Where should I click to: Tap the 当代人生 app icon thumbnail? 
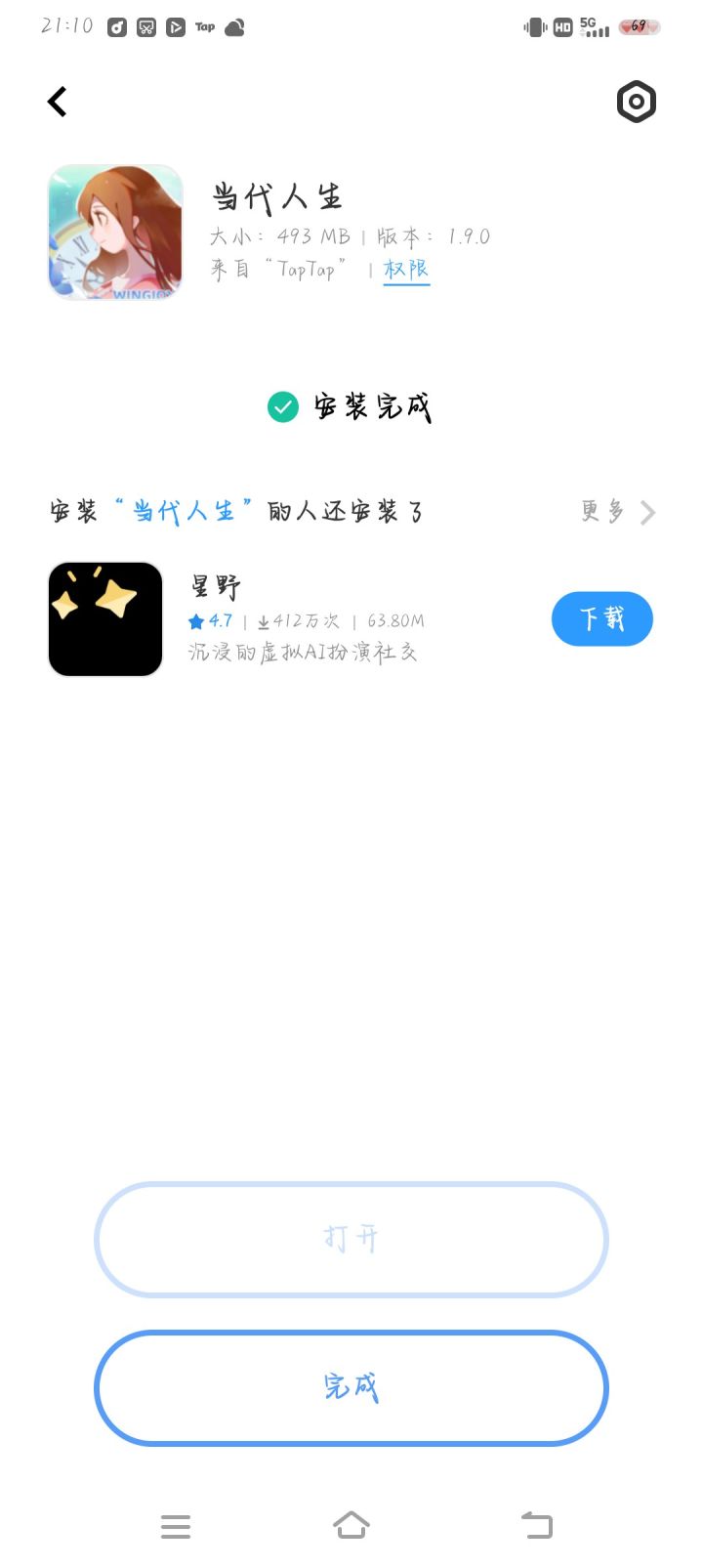tap(114, 232)
